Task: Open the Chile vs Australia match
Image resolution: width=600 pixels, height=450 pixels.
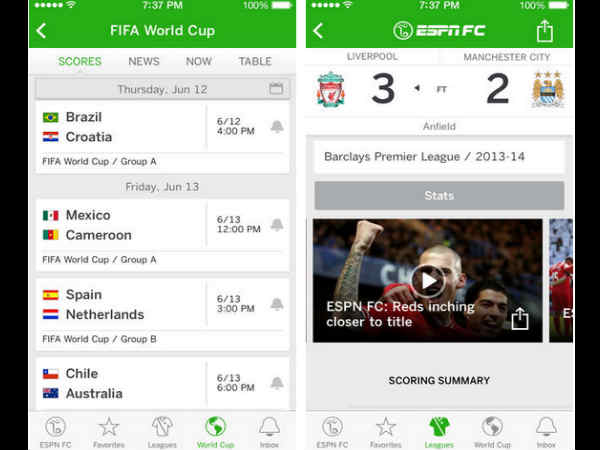Action: (120, 383)
